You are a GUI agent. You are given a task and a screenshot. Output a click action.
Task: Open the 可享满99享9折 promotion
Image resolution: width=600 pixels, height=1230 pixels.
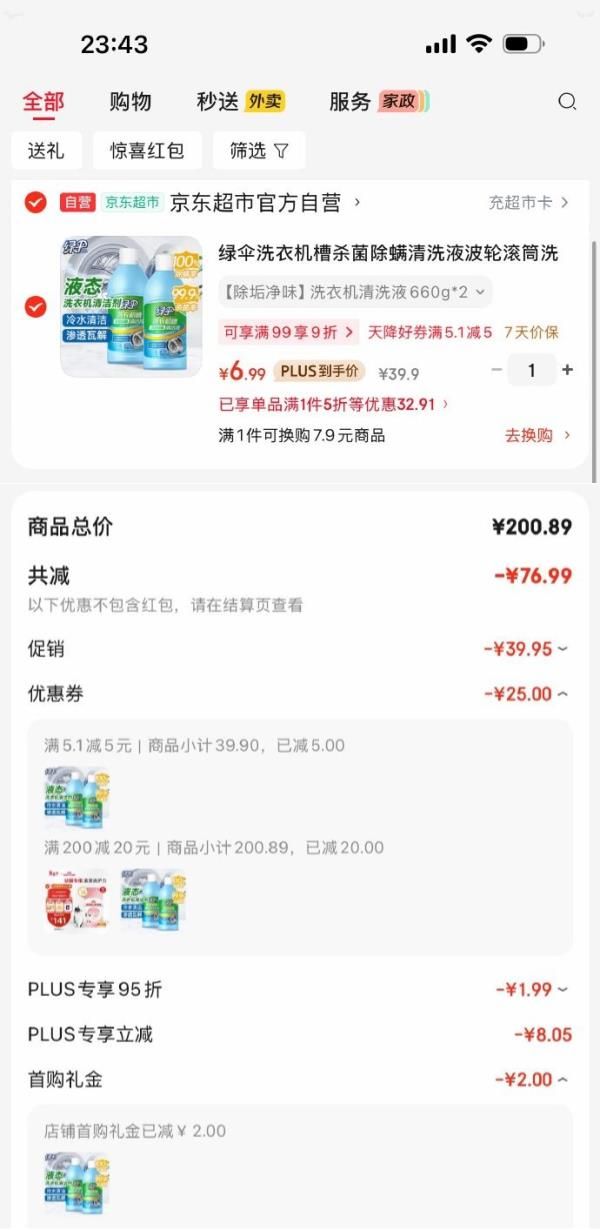click(288, 332)
